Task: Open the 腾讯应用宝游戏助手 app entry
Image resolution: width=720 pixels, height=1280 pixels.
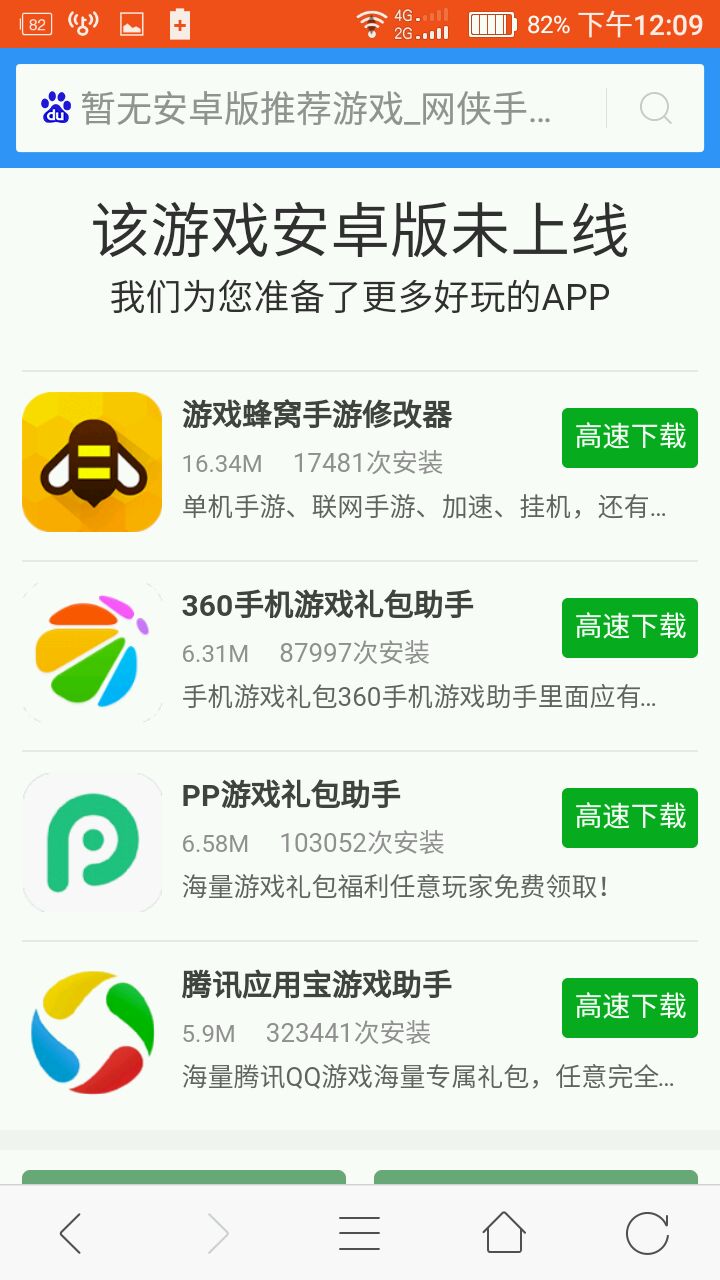Action: click(x=316, y=984)
